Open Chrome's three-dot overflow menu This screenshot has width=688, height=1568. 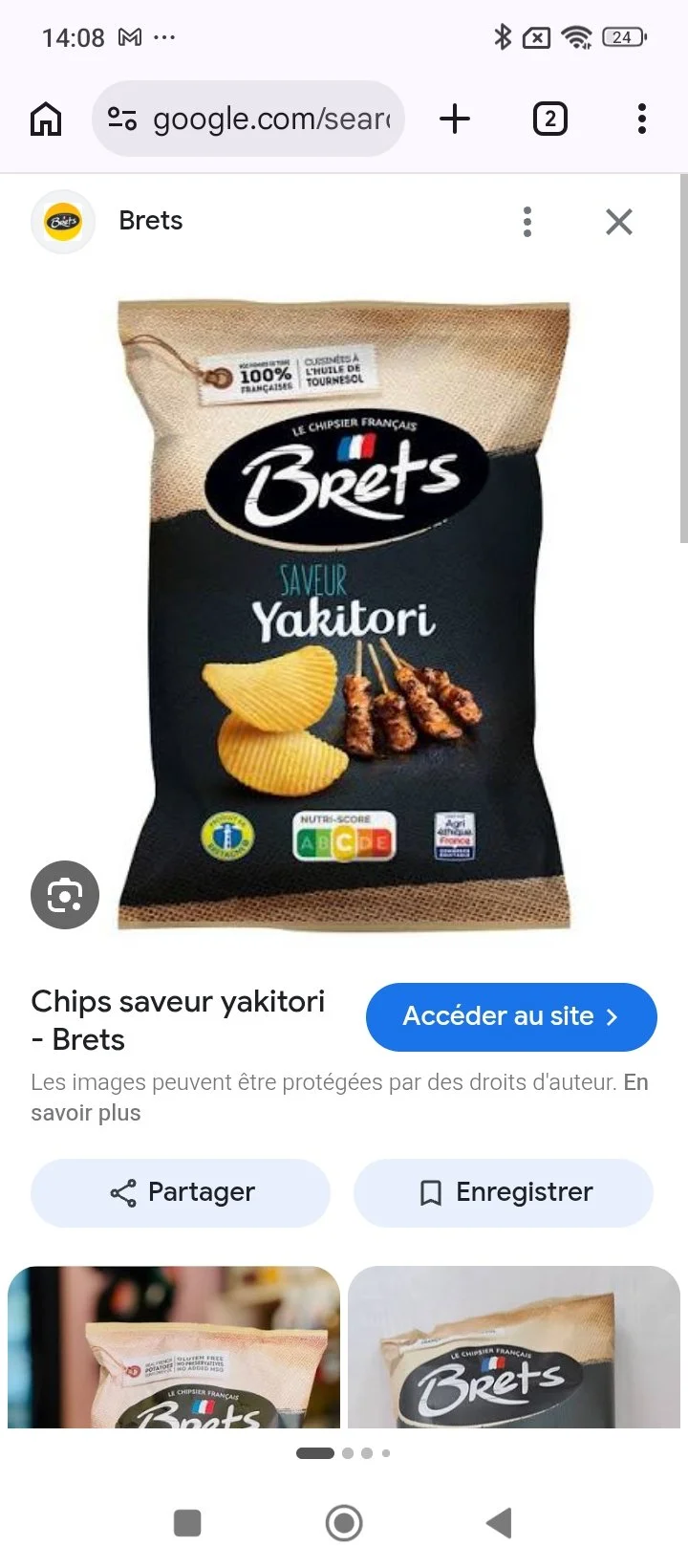(x=641, y=120)
